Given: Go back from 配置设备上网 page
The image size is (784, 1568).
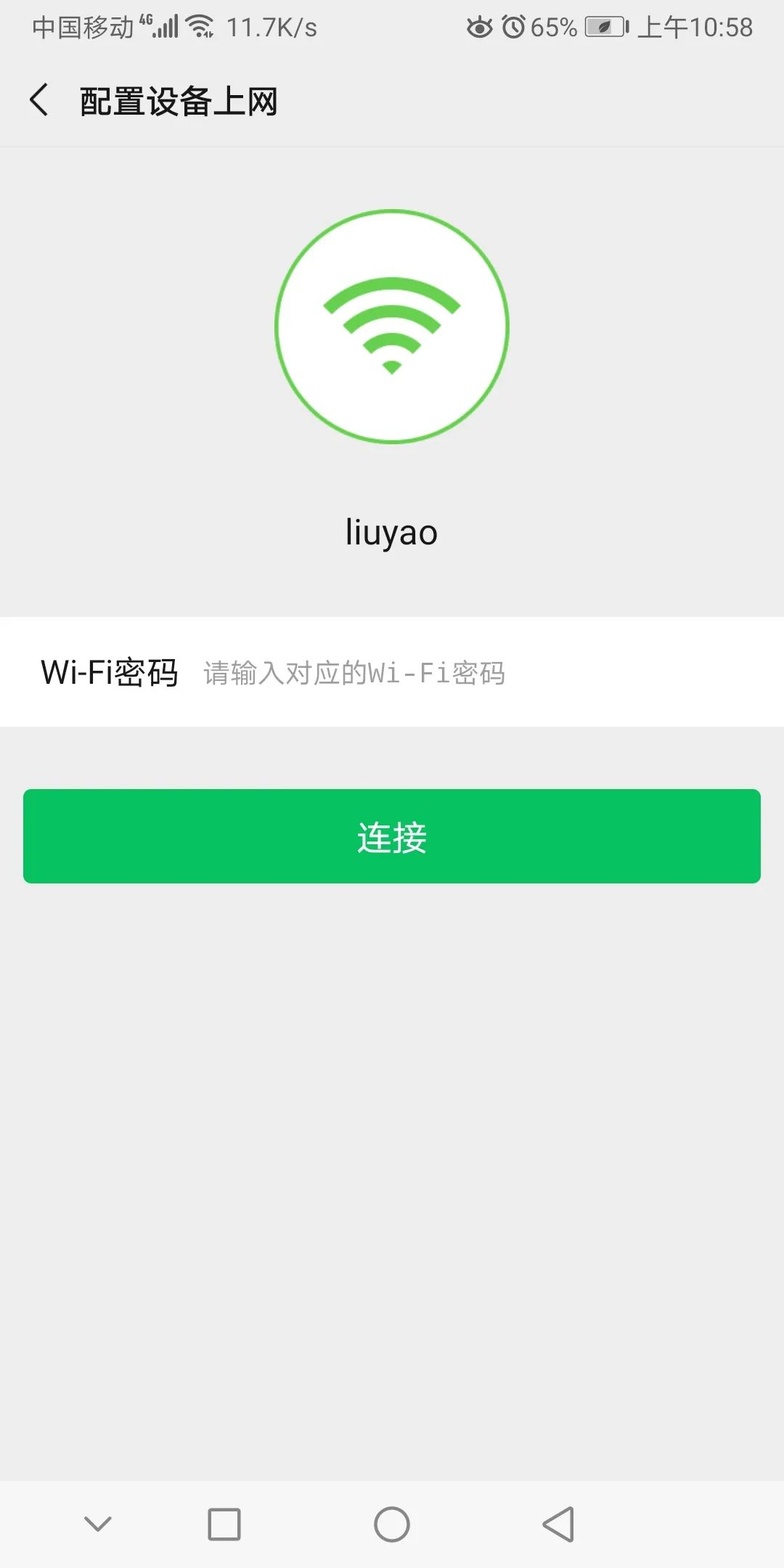Looking at the screenshot, I should 40,100.
